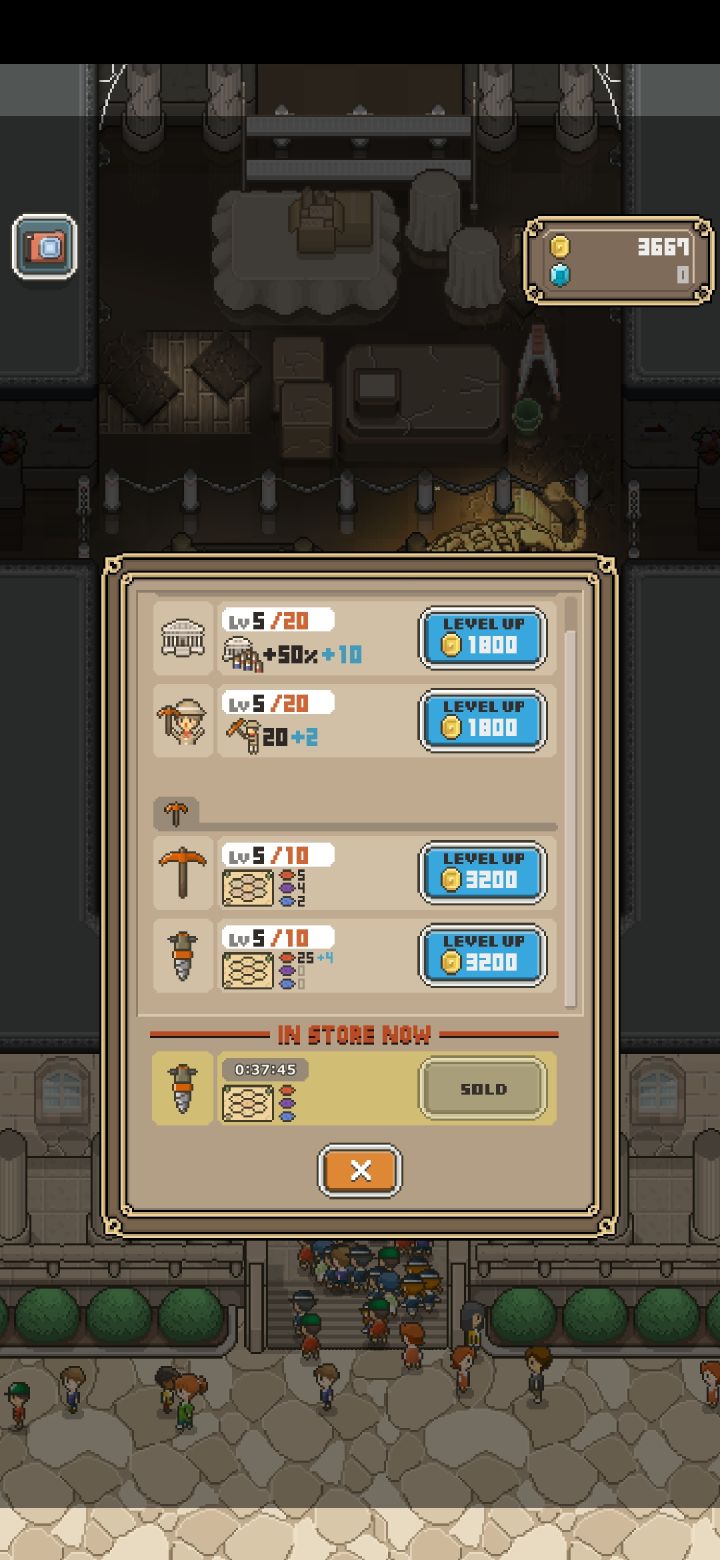Image resolution: width=720 pixels, height=1560 pixels.
Task: Click the blue gem icon in the currency display
Action: coord(560,273)
